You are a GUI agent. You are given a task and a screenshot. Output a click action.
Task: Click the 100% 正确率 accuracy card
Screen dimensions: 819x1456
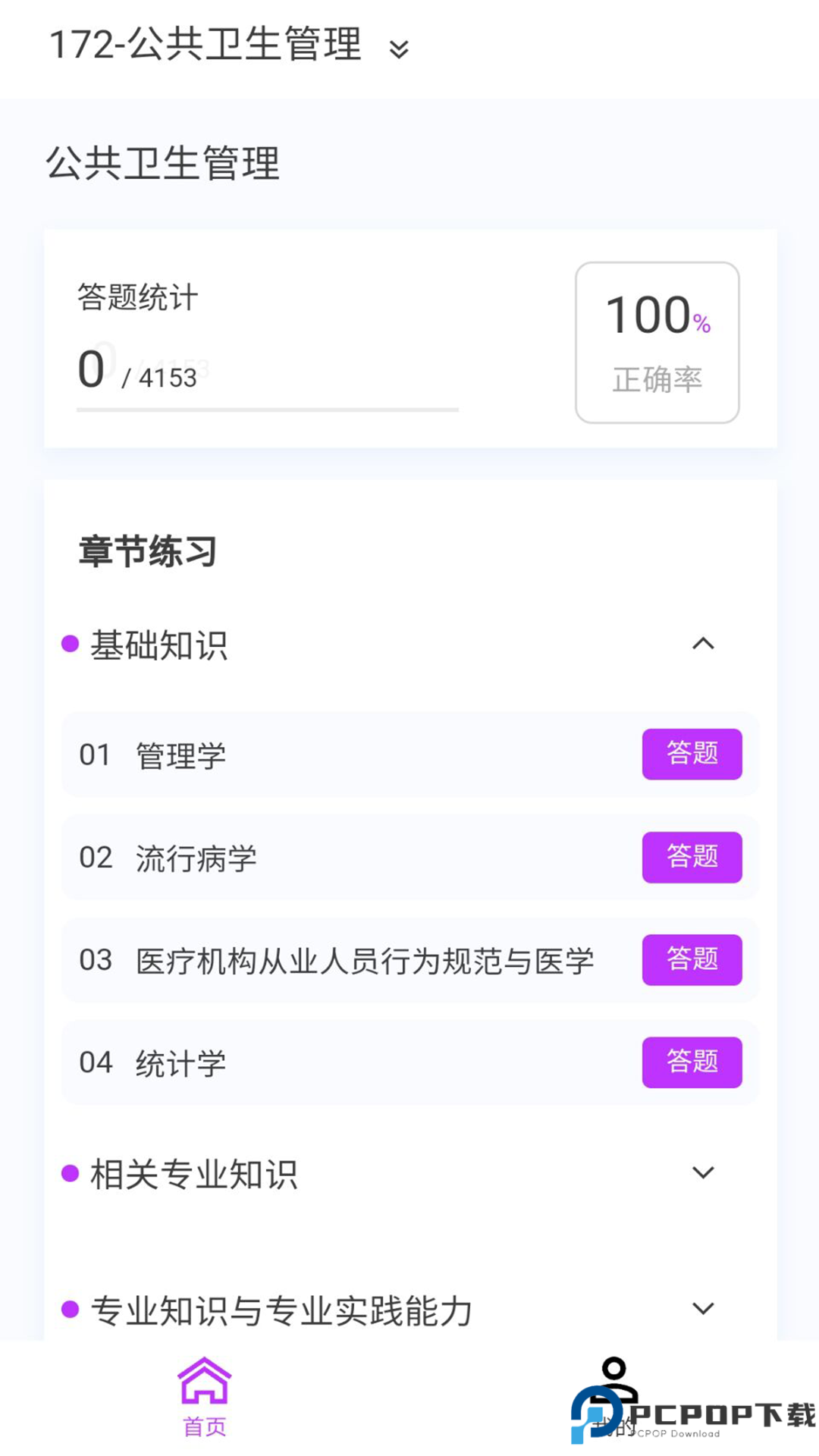tap(657, 341)
